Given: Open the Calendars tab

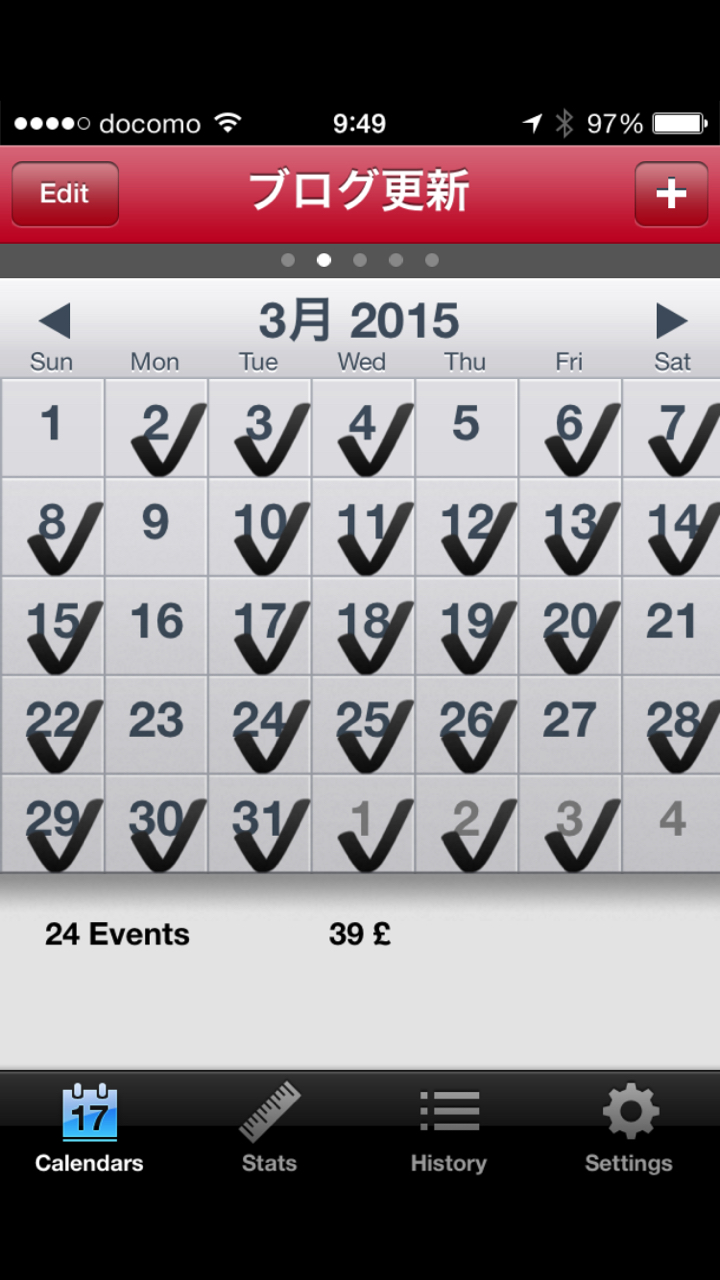Looking at the screenshot, I should 89,1126.
